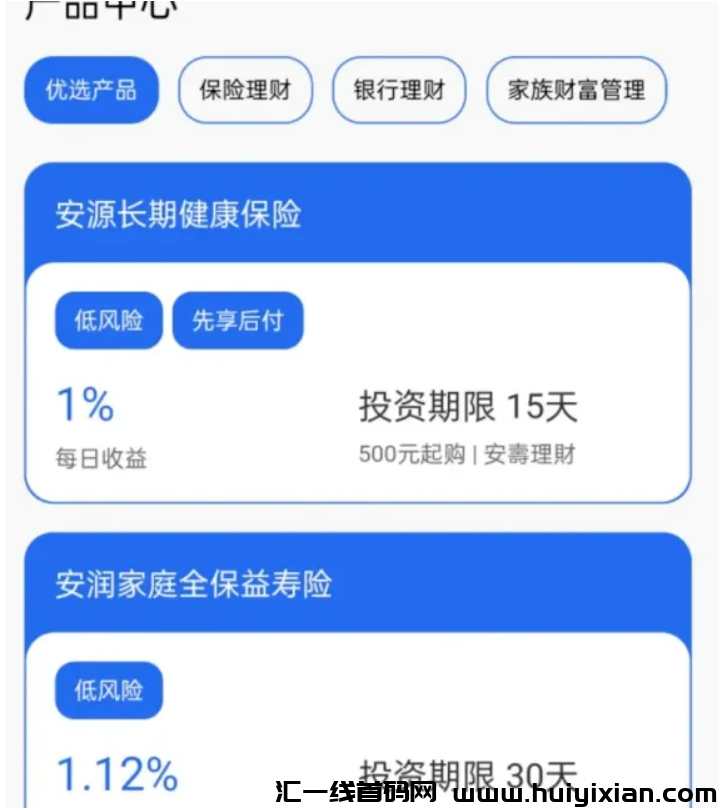Click the blue header of the second product card
This screenshot has height=810, width=720.
360,581
